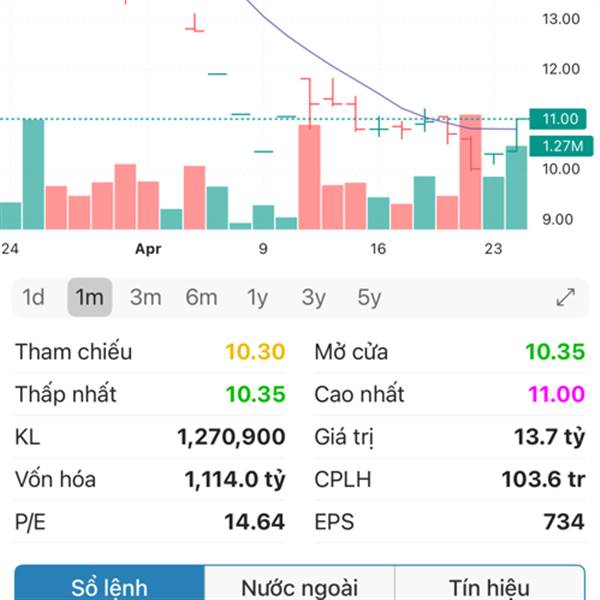
Task: Show the 5y chart range
Action: coord(369,297)
